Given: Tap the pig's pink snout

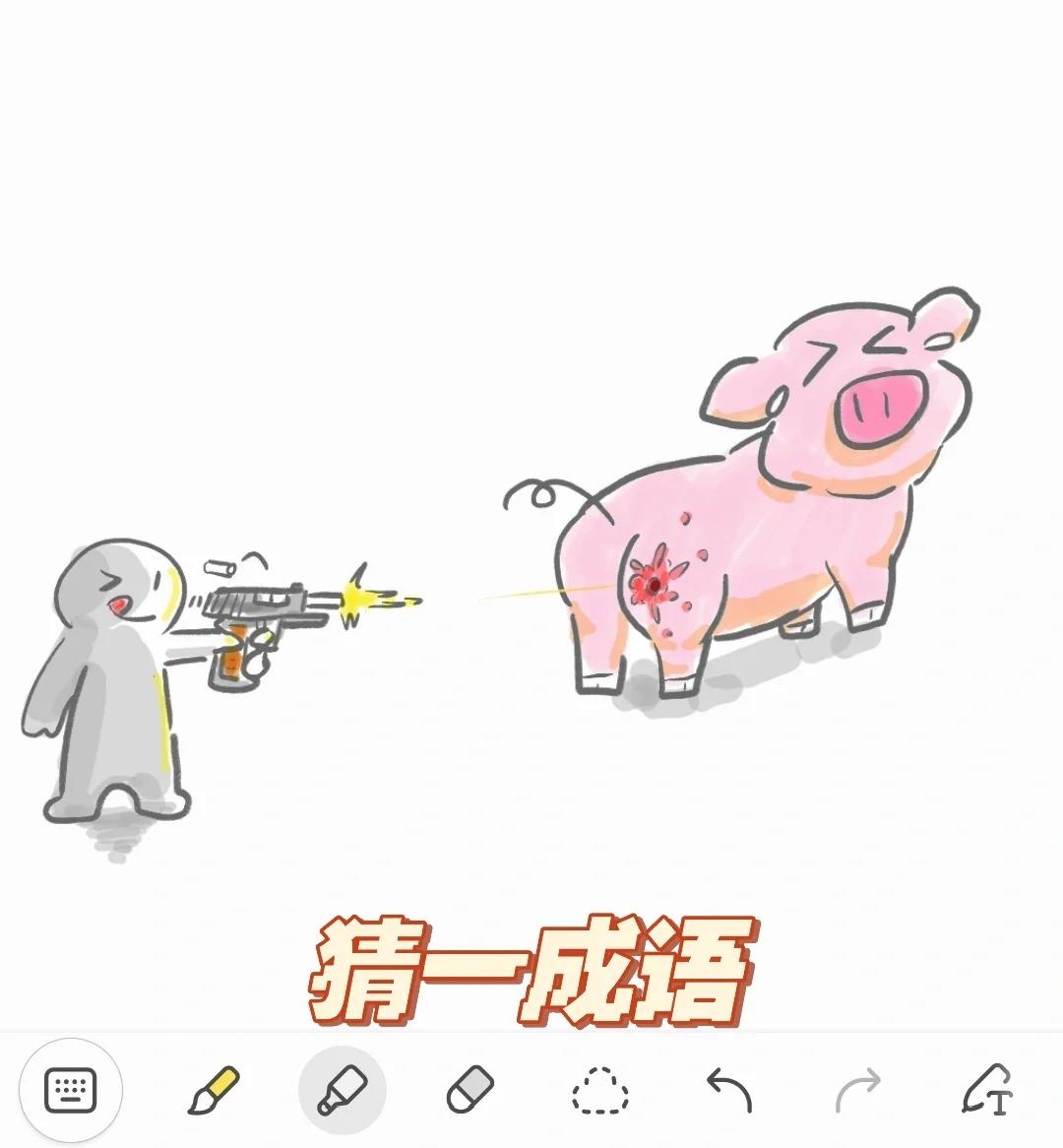Looking at the screenshot, I should click(x=875, y=407).
